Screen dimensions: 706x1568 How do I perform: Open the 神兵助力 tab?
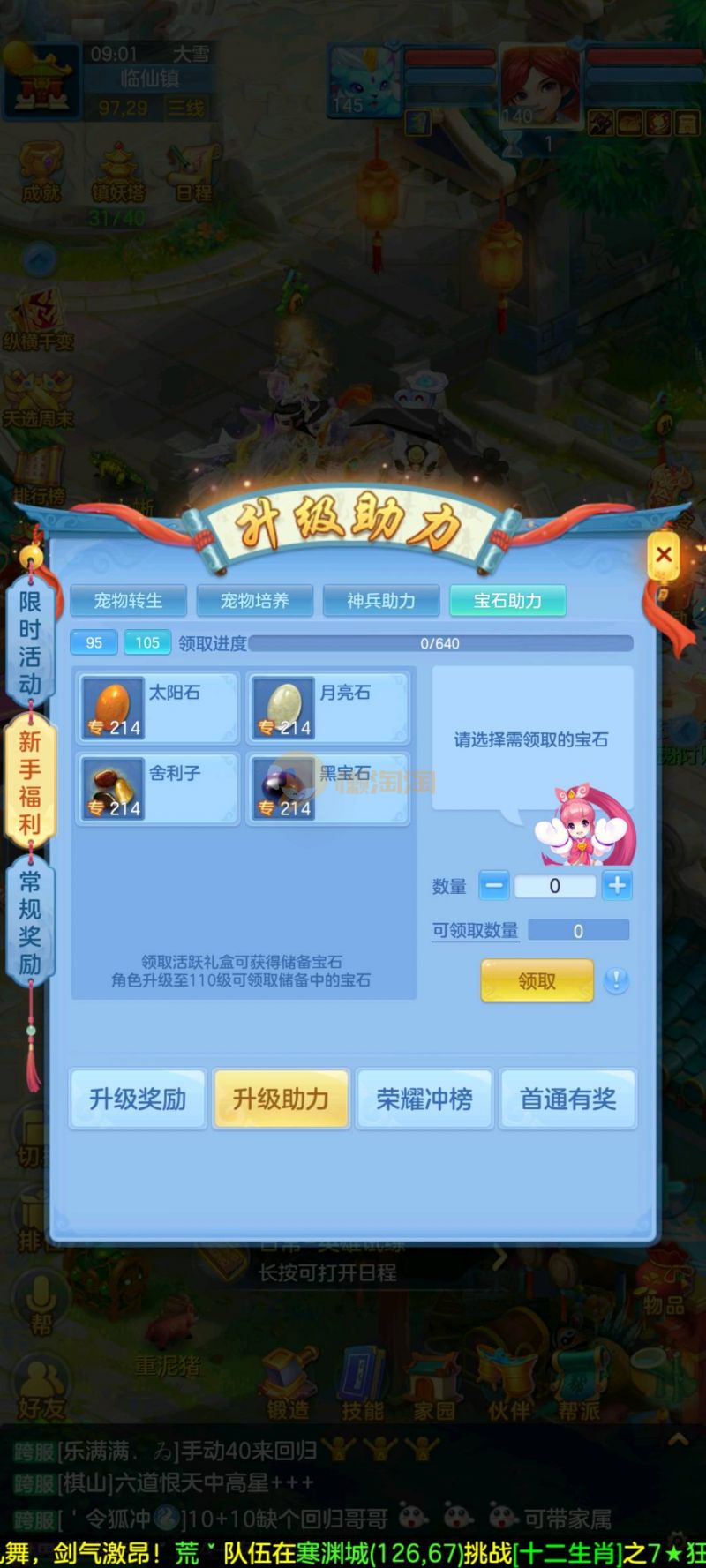381,601
